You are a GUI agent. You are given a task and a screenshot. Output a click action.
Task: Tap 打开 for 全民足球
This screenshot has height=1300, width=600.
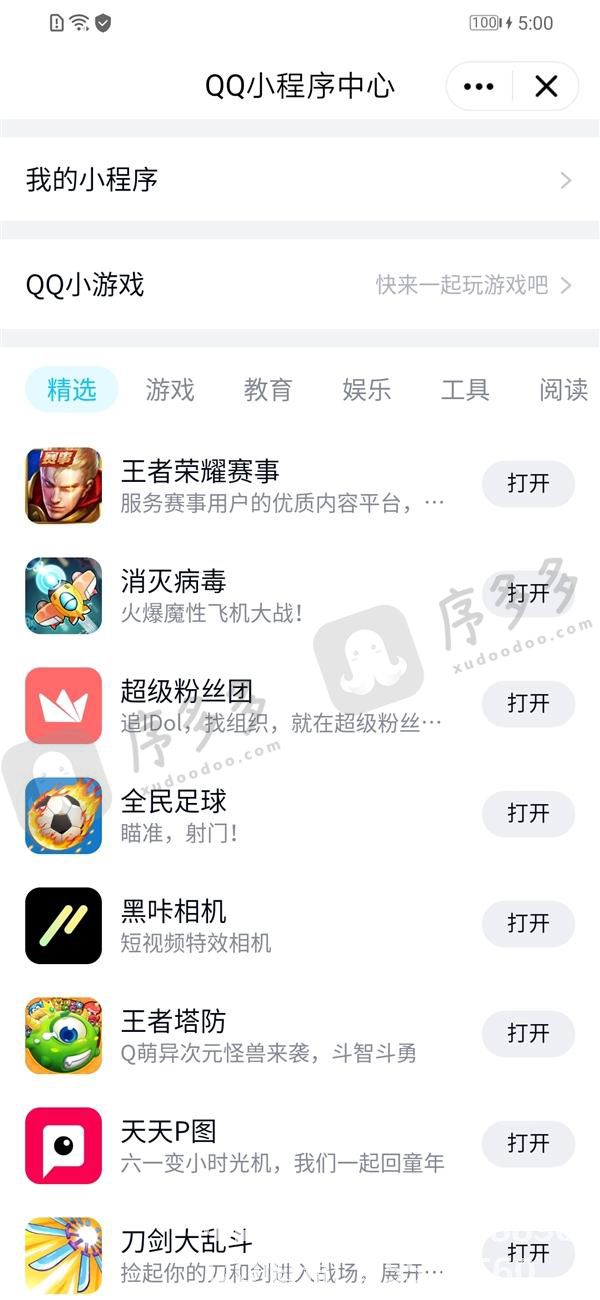528,814
